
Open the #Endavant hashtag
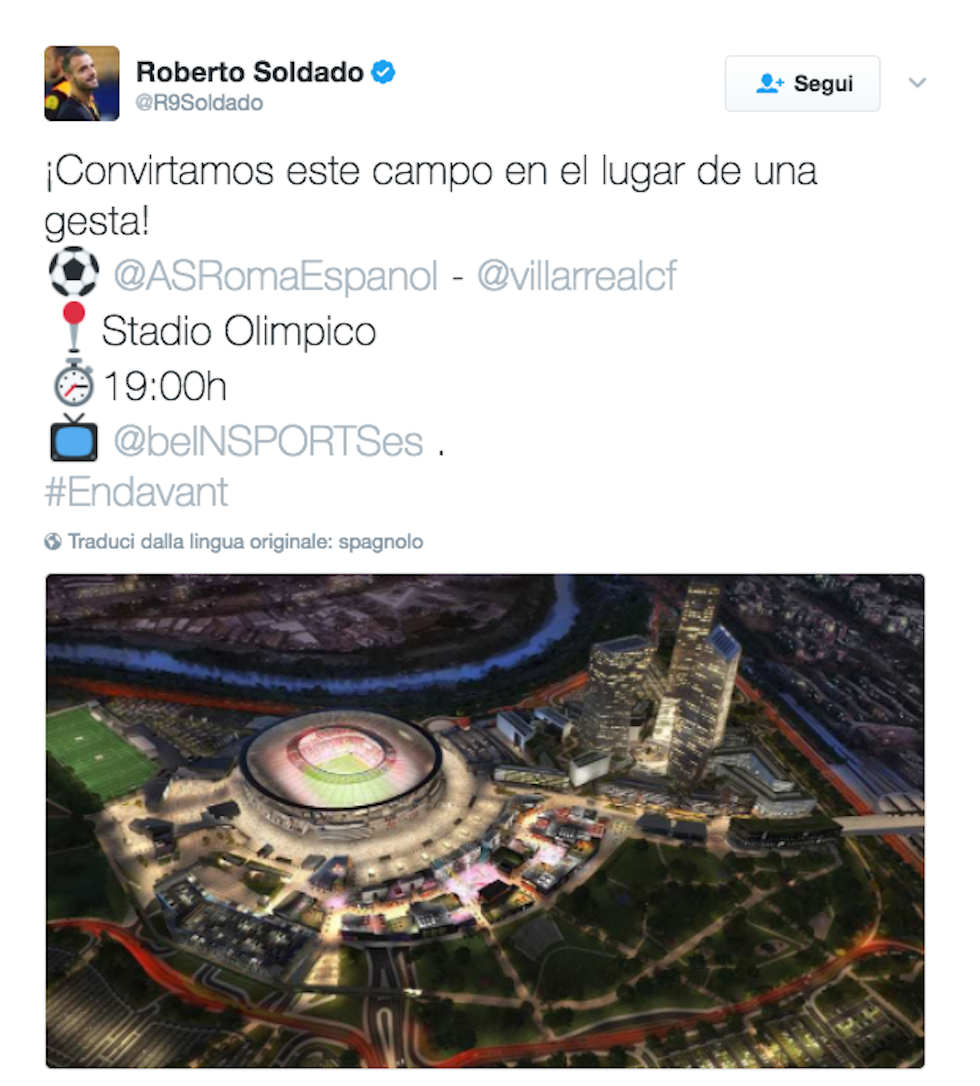pyautogui.click(x=137, y=492)
